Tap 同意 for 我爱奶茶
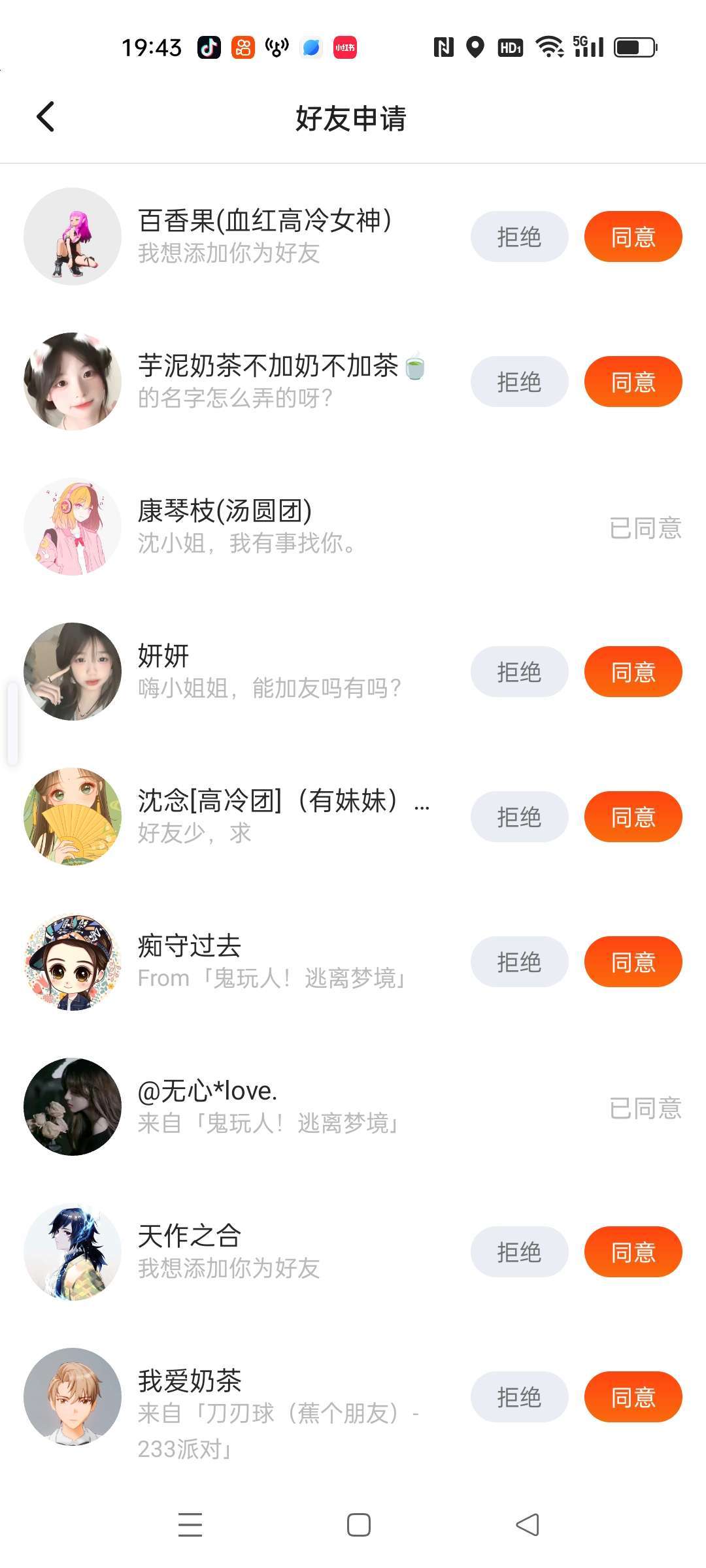 coord(633,1397)
